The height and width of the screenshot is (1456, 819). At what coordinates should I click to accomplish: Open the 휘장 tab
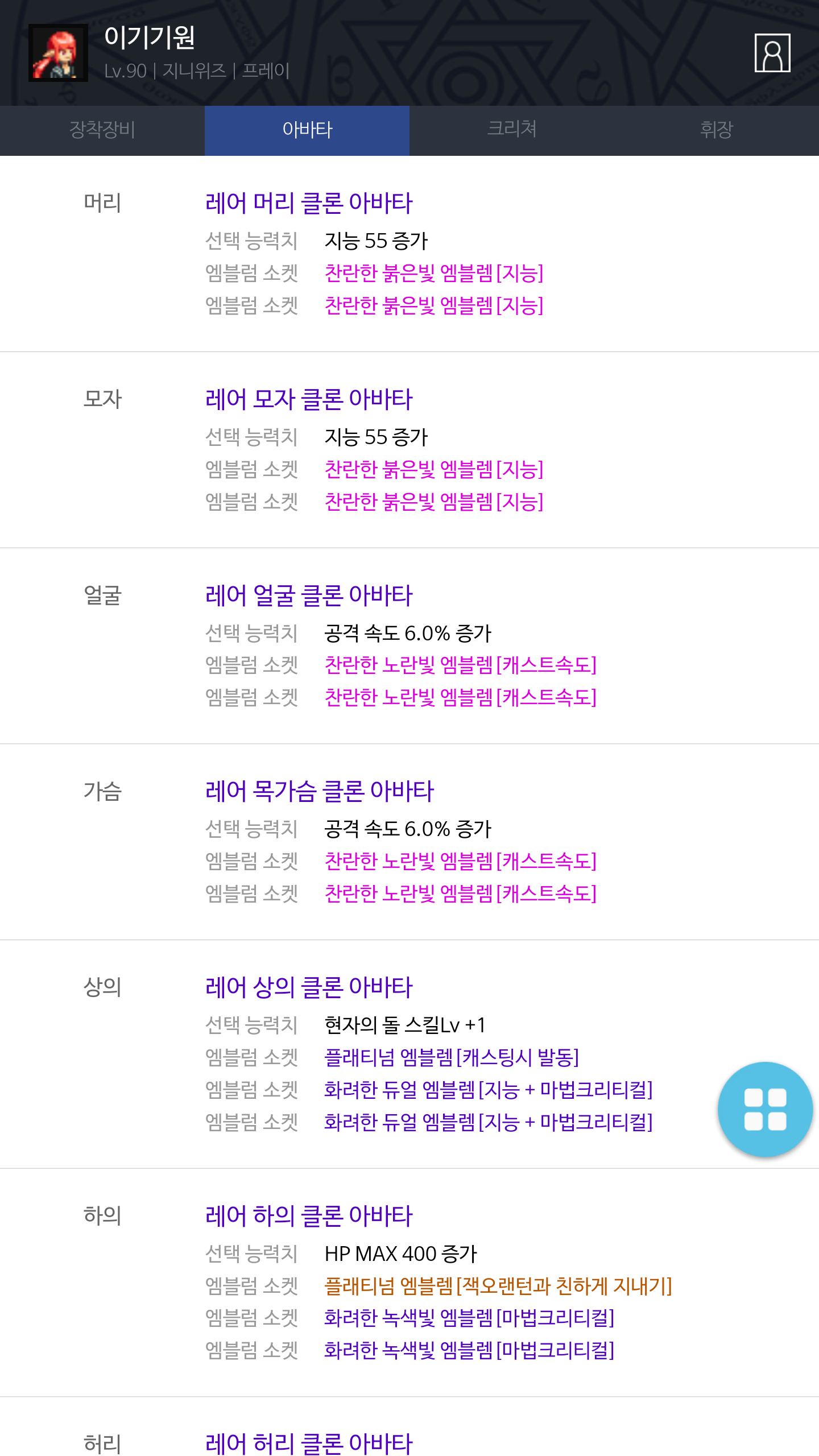(717, 130)
